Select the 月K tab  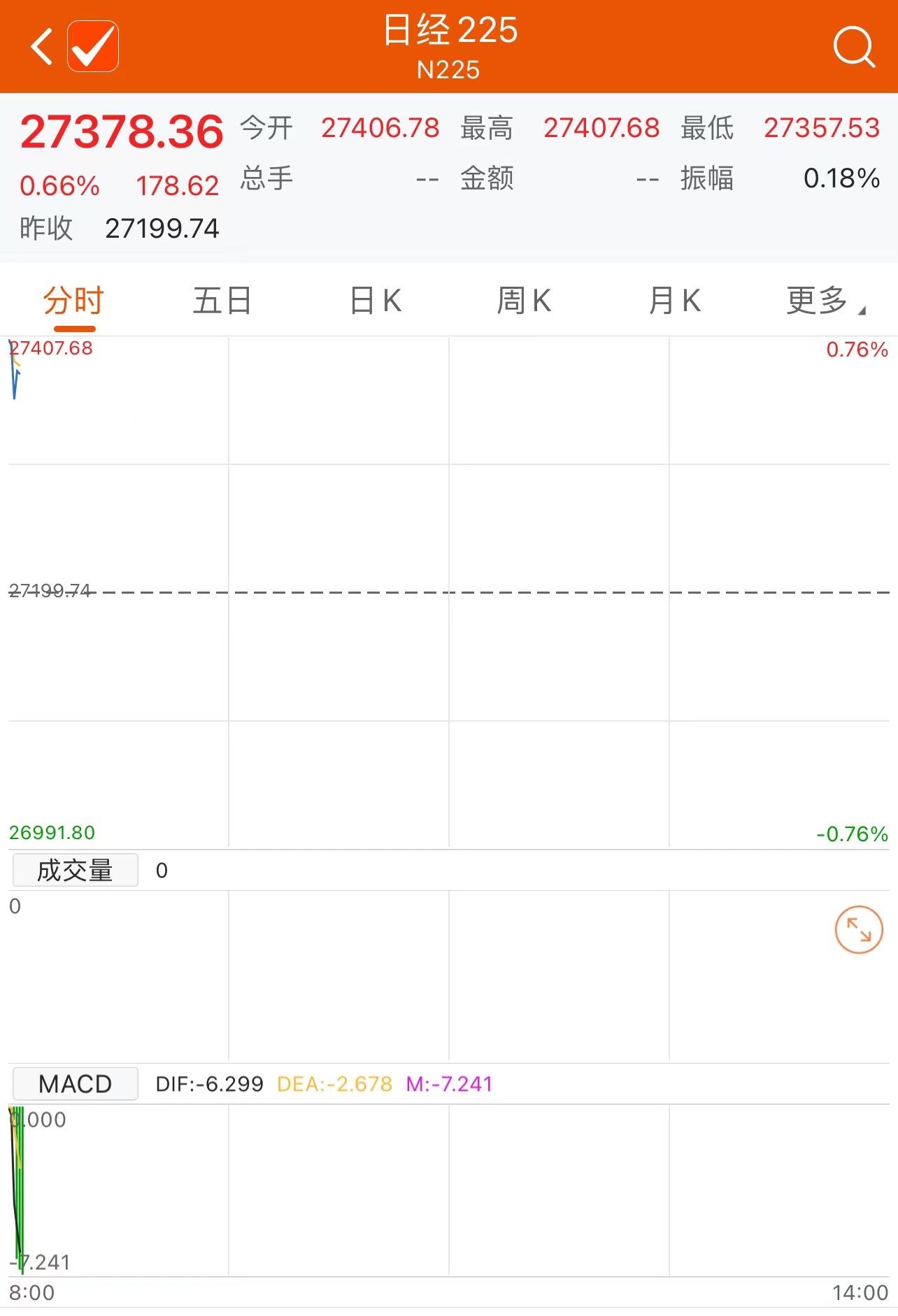[674, 301]
